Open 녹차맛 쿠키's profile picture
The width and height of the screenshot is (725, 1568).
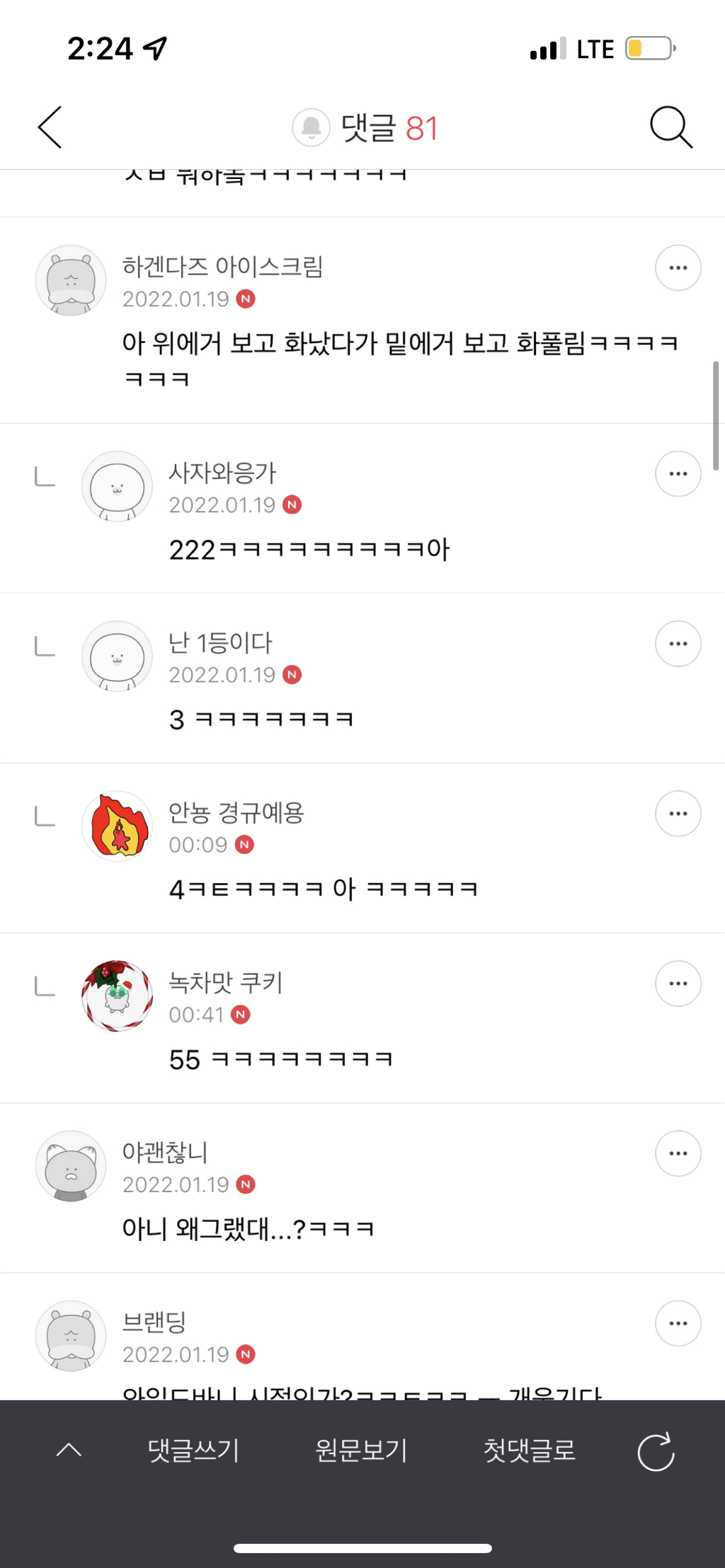coord(117,996)
